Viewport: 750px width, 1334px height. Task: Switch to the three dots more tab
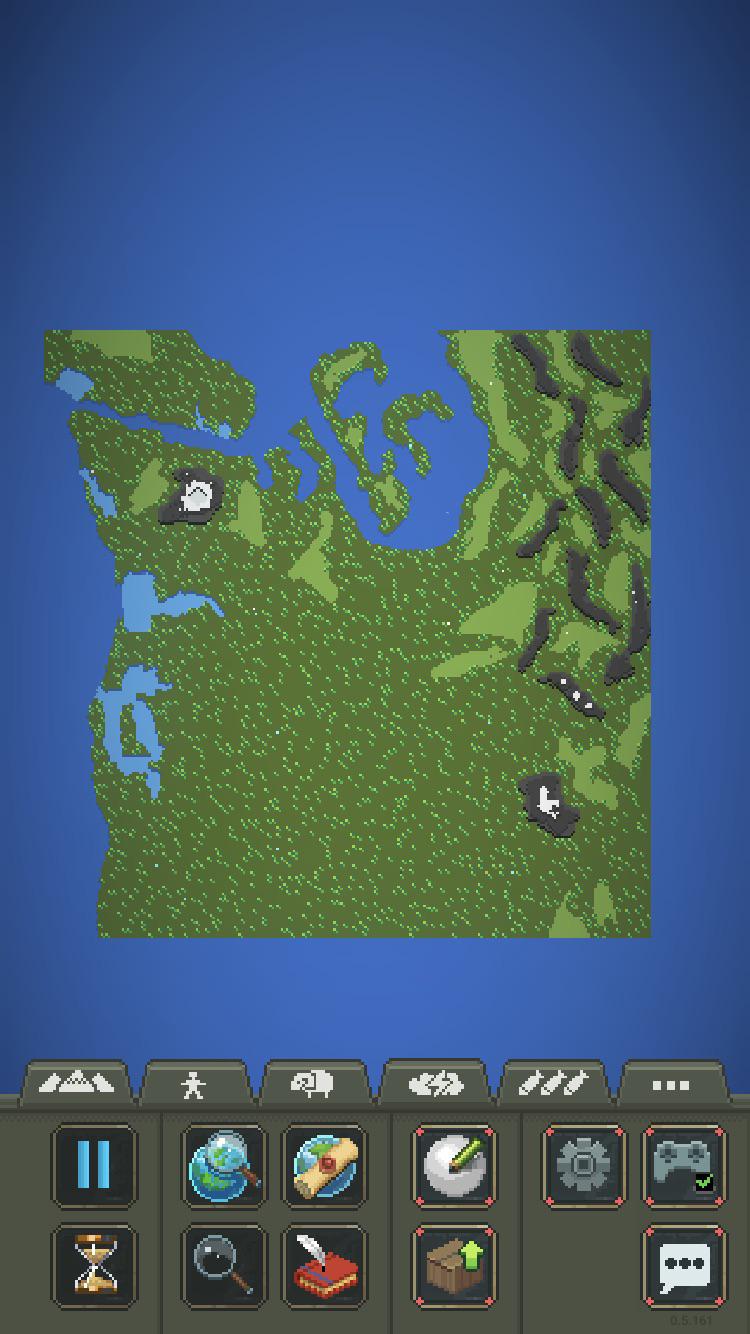tap(670, 1084)
